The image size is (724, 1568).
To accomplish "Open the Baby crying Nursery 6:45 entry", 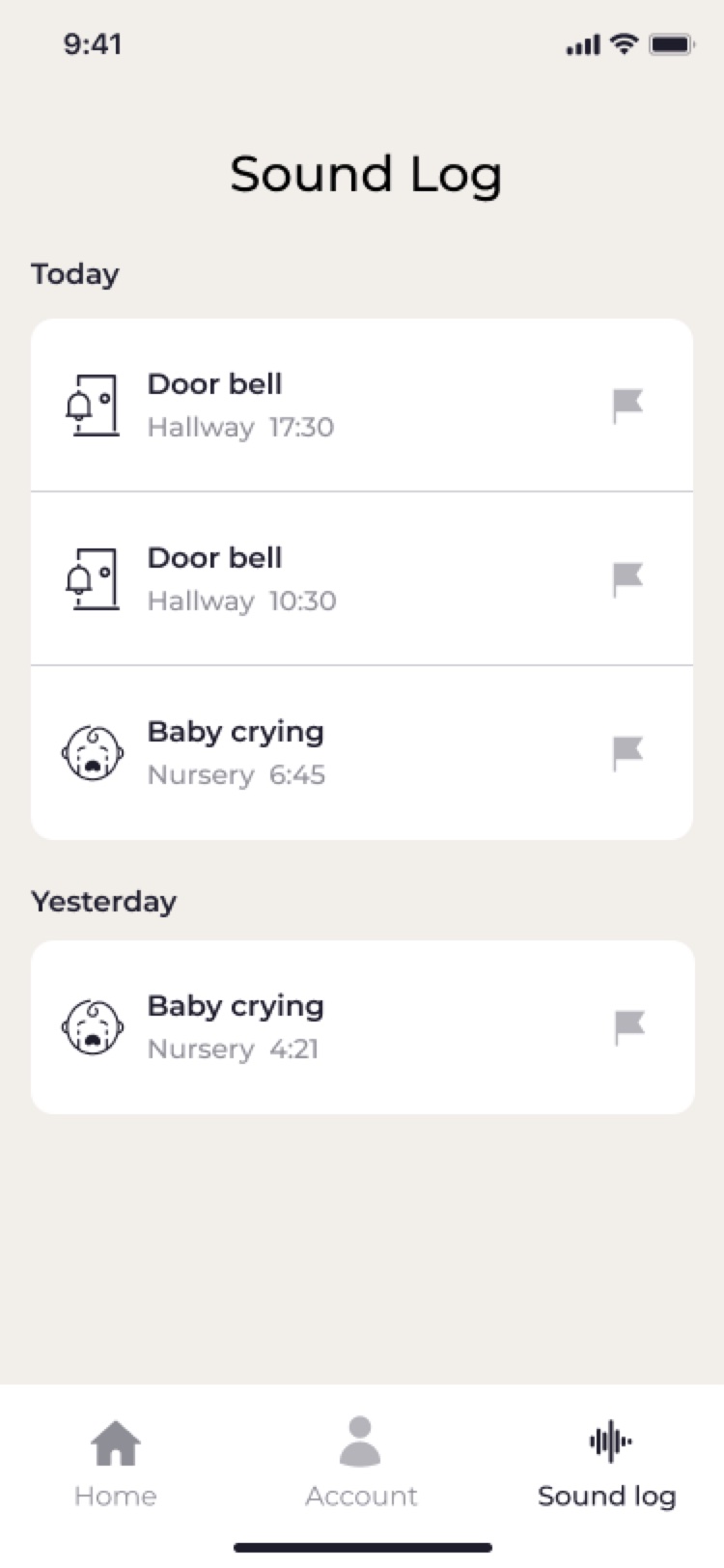I will point(362,753).
